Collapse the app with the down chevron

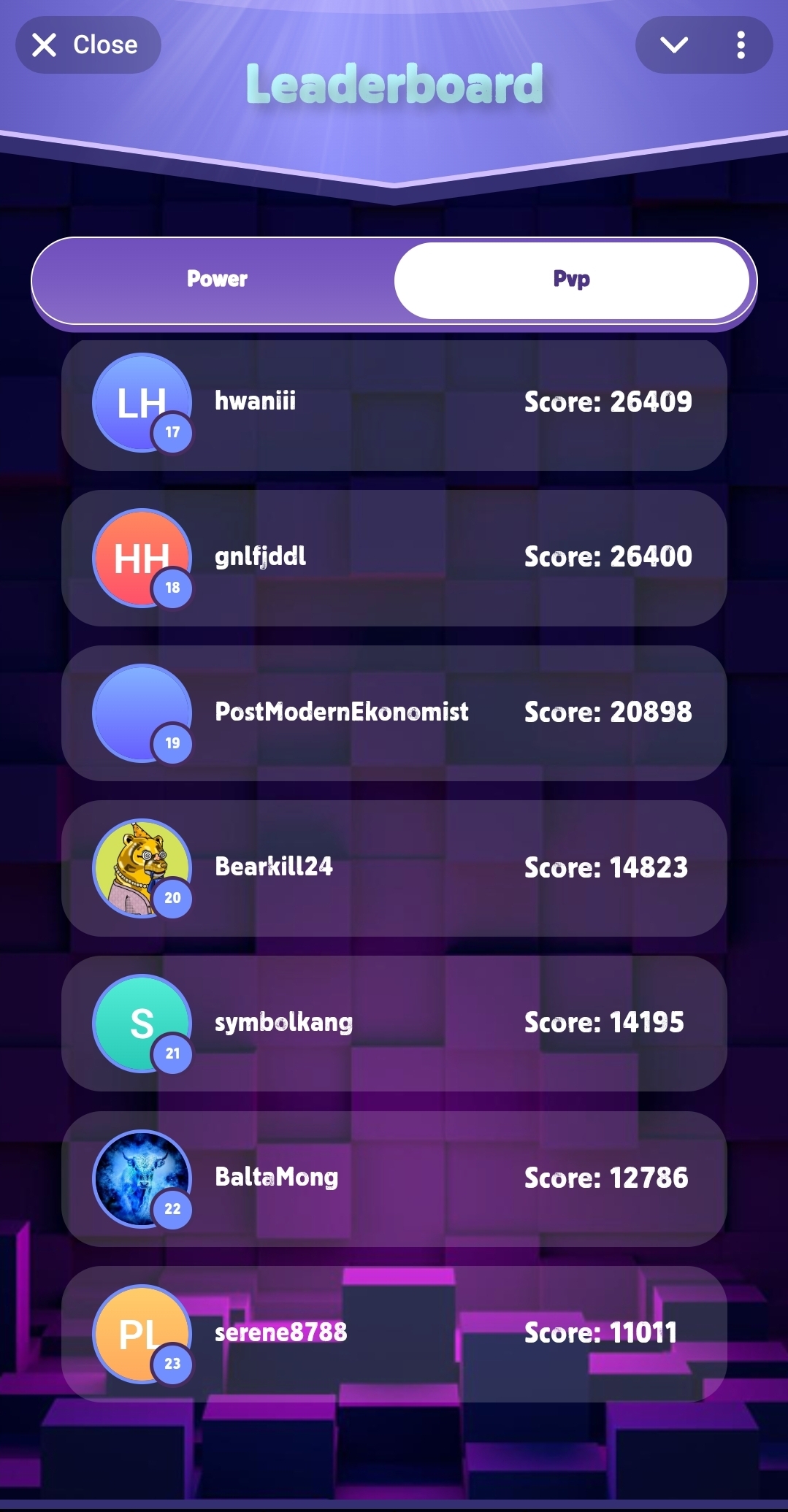673,45
